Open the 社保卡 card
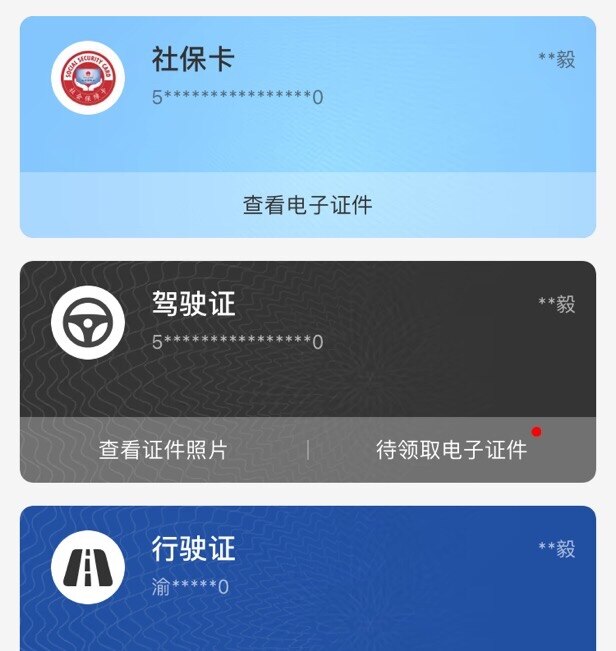 coord(307,95)
